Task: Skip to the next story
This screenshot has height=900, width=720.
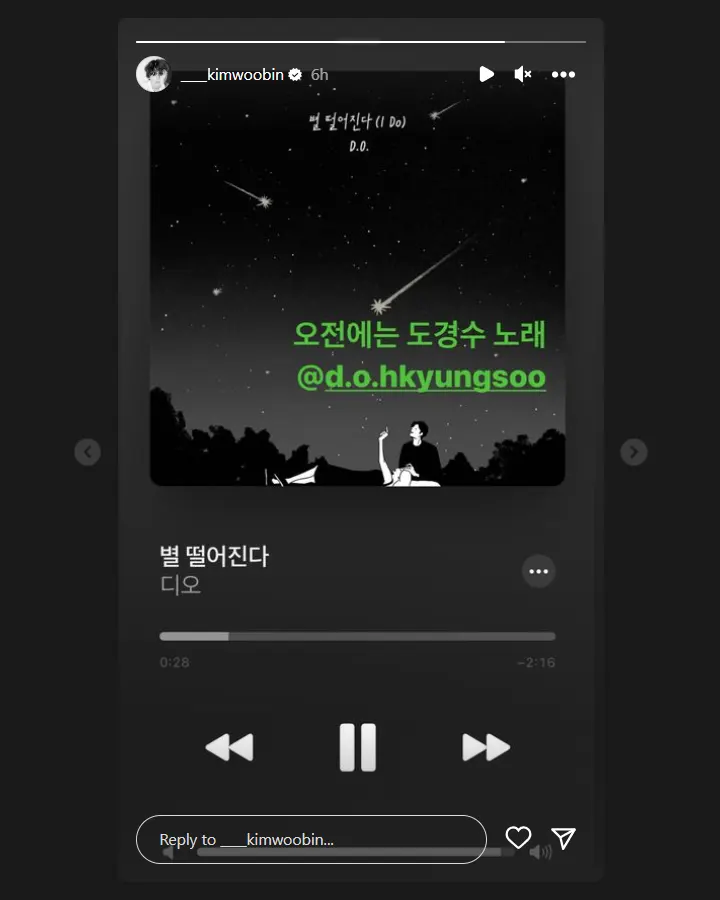Action: point(633,452)
